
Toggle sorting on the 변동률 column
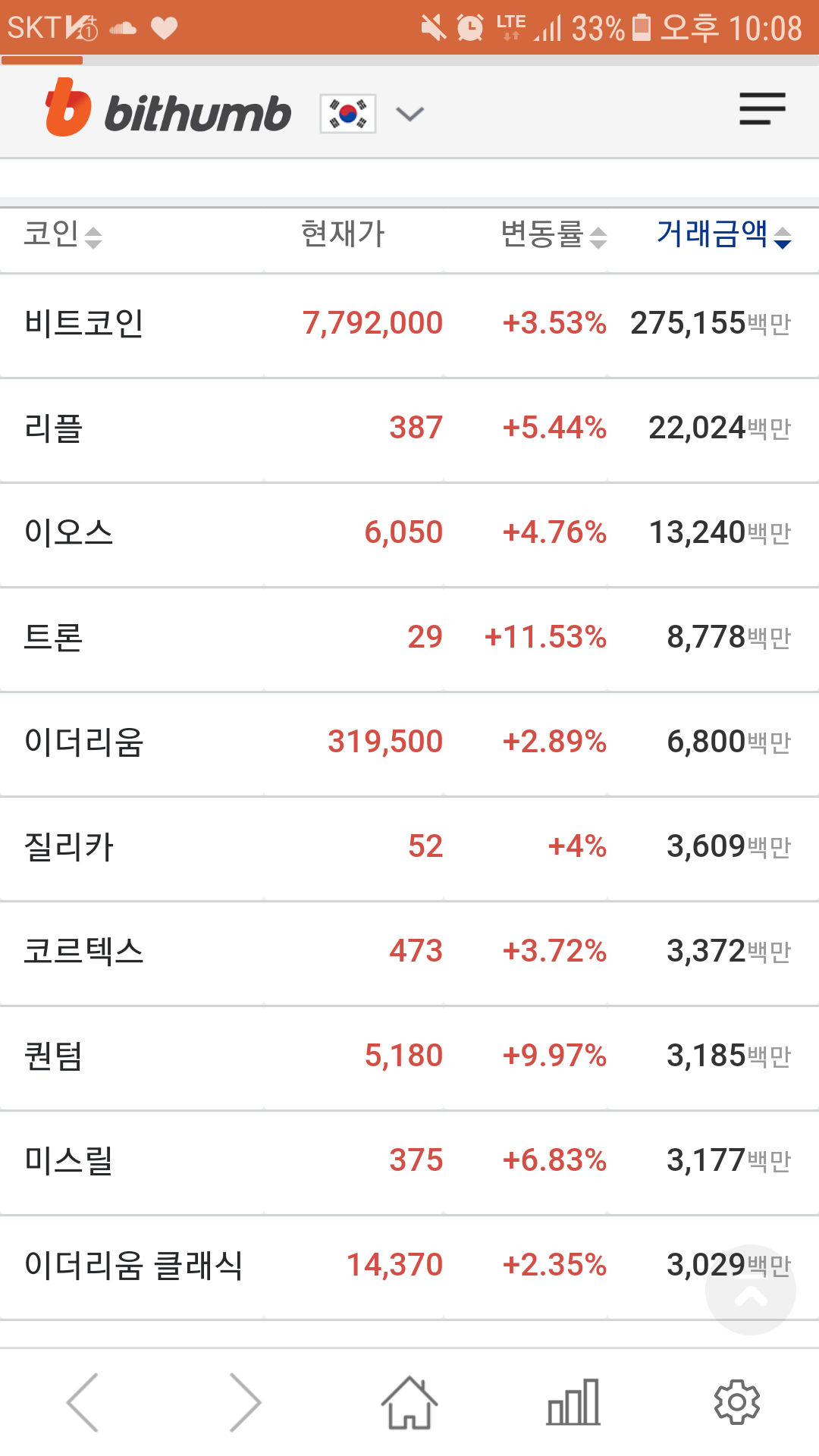click(599, 237)
